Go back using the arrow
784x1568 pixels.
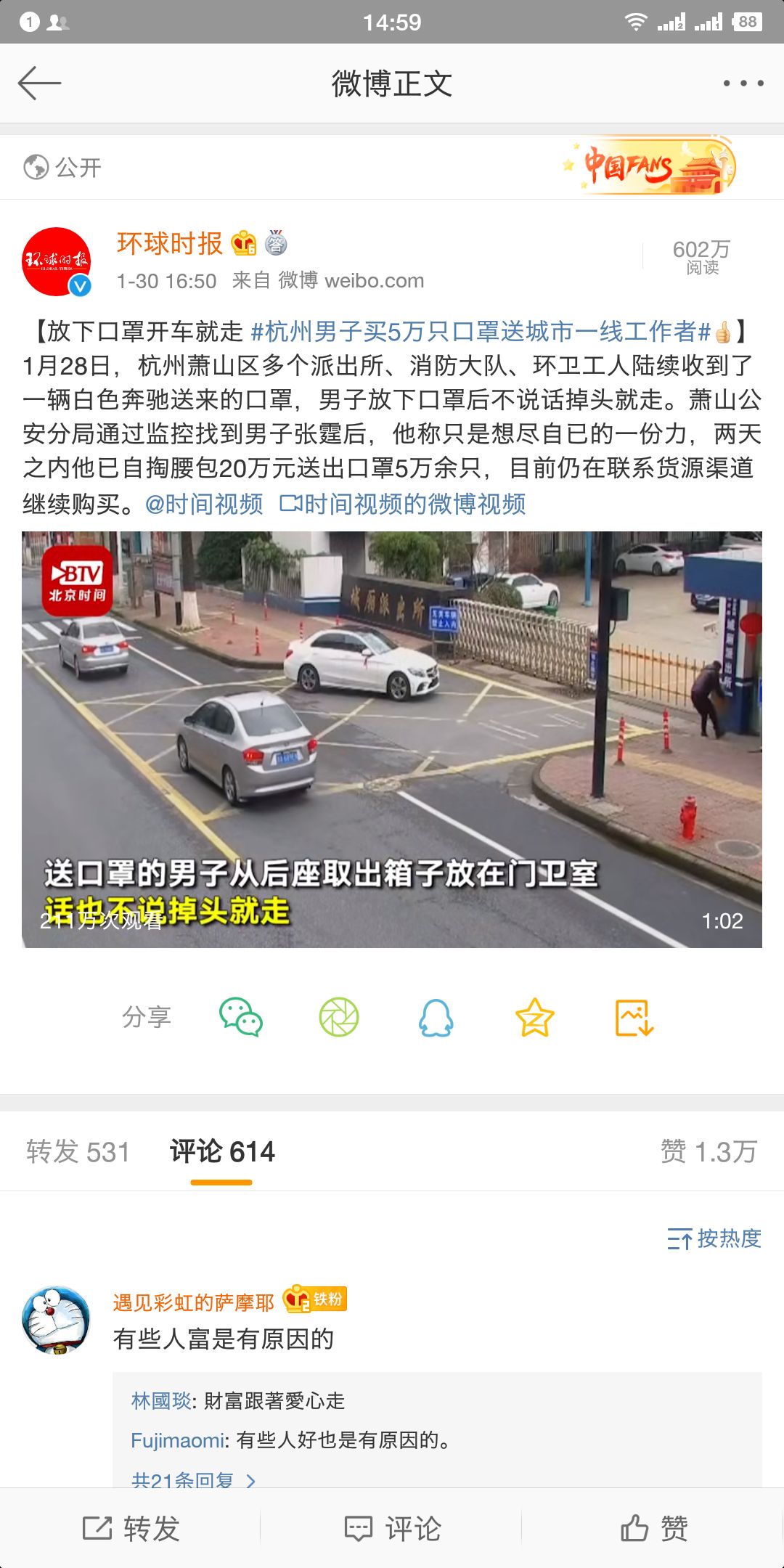click(x=39, y=83)
